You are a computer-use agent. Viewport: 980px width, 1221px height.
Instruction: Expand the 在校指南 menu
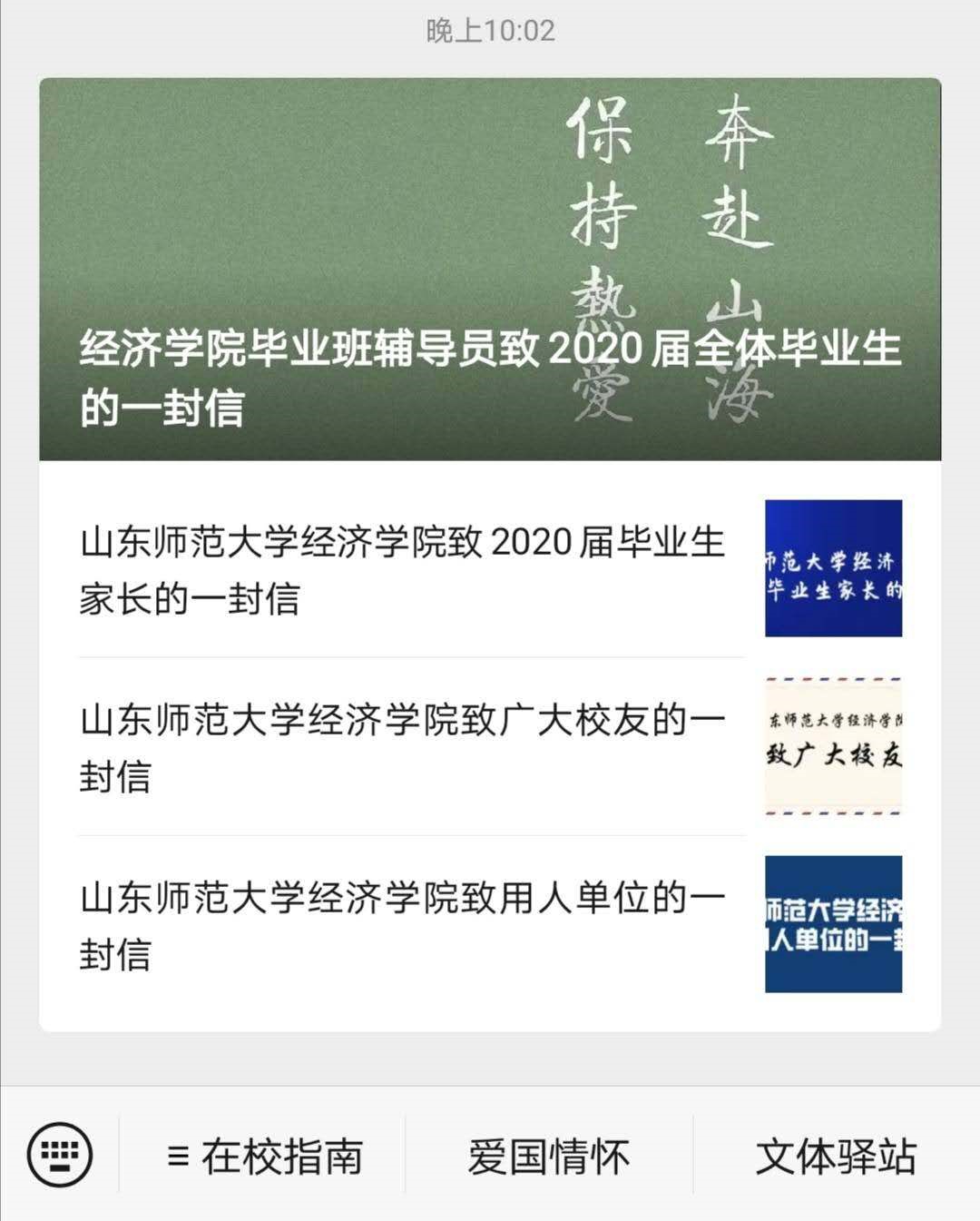click(x=264, y=1157)
